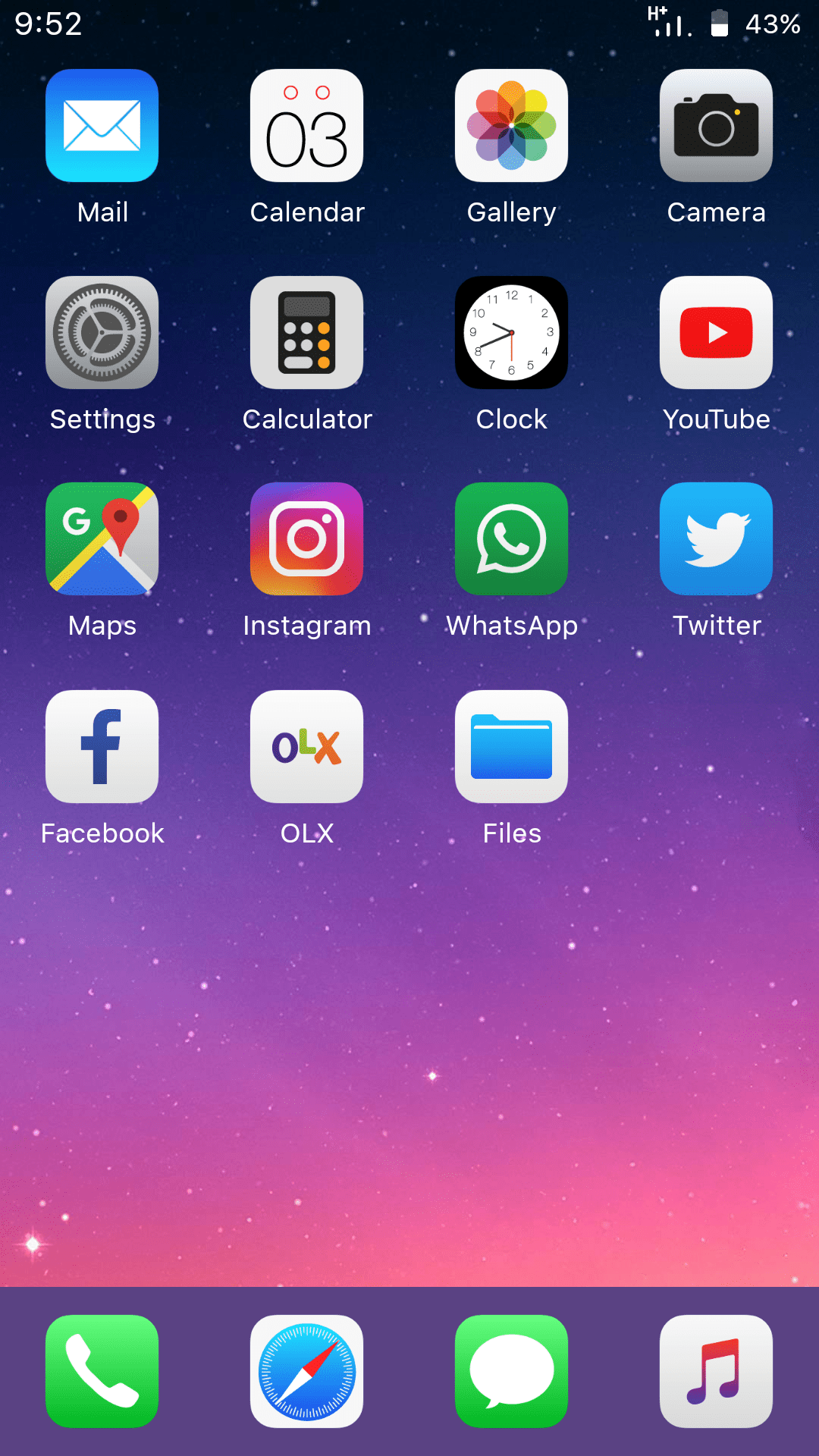Open WhatsApp messenger
819x1456 pixels.
point(511,538)
